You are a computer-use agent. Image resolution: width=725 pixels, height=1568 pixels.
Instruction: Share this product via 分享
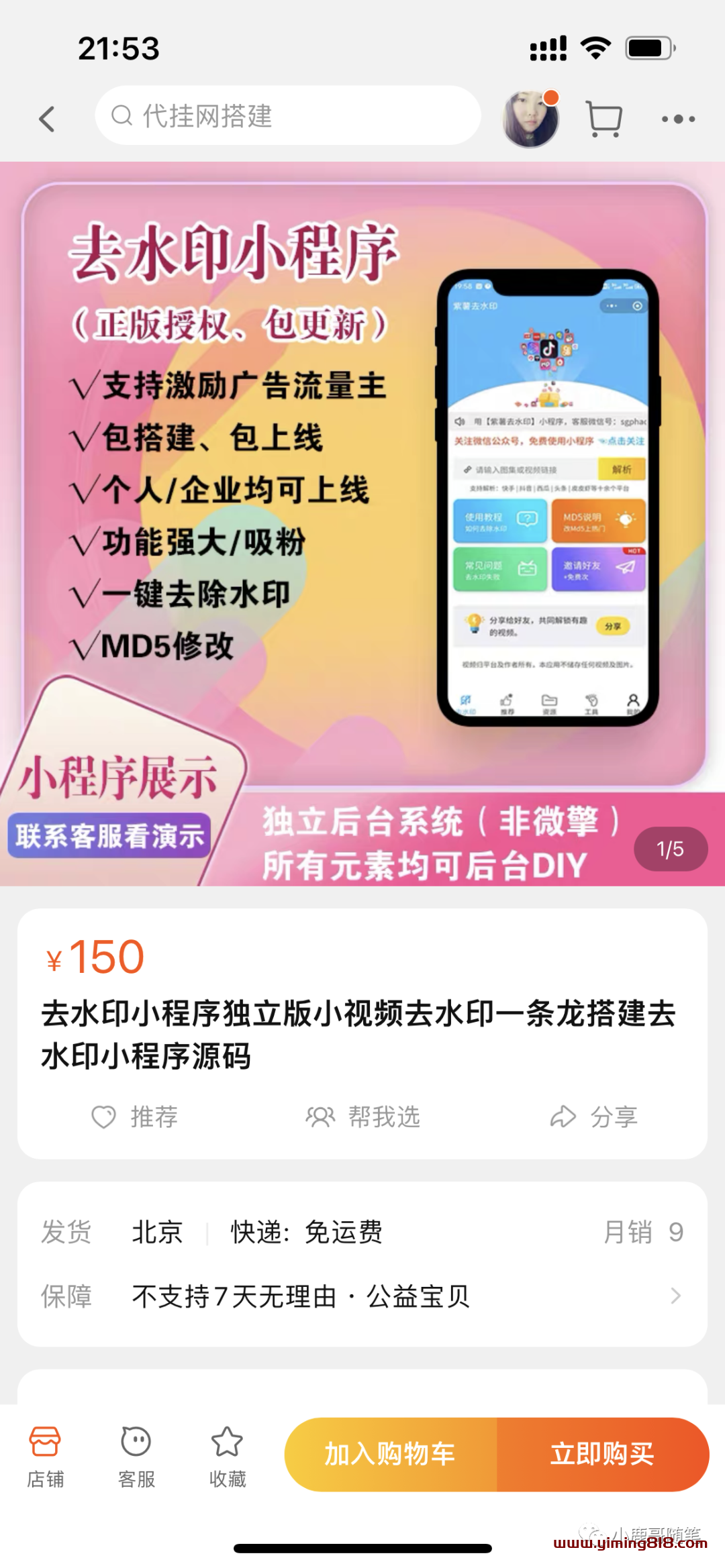pos(593,1116)
